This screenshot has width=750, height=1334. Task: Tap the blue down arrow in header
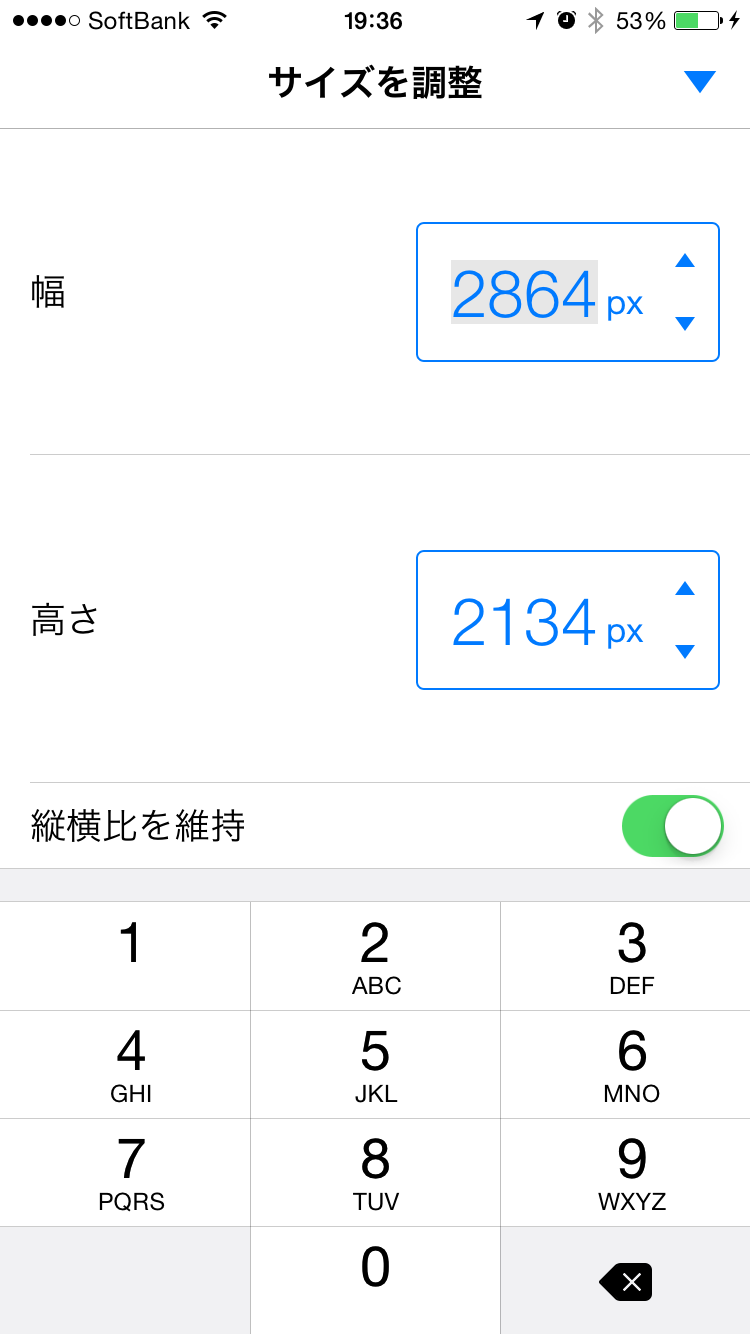point(700,82)
